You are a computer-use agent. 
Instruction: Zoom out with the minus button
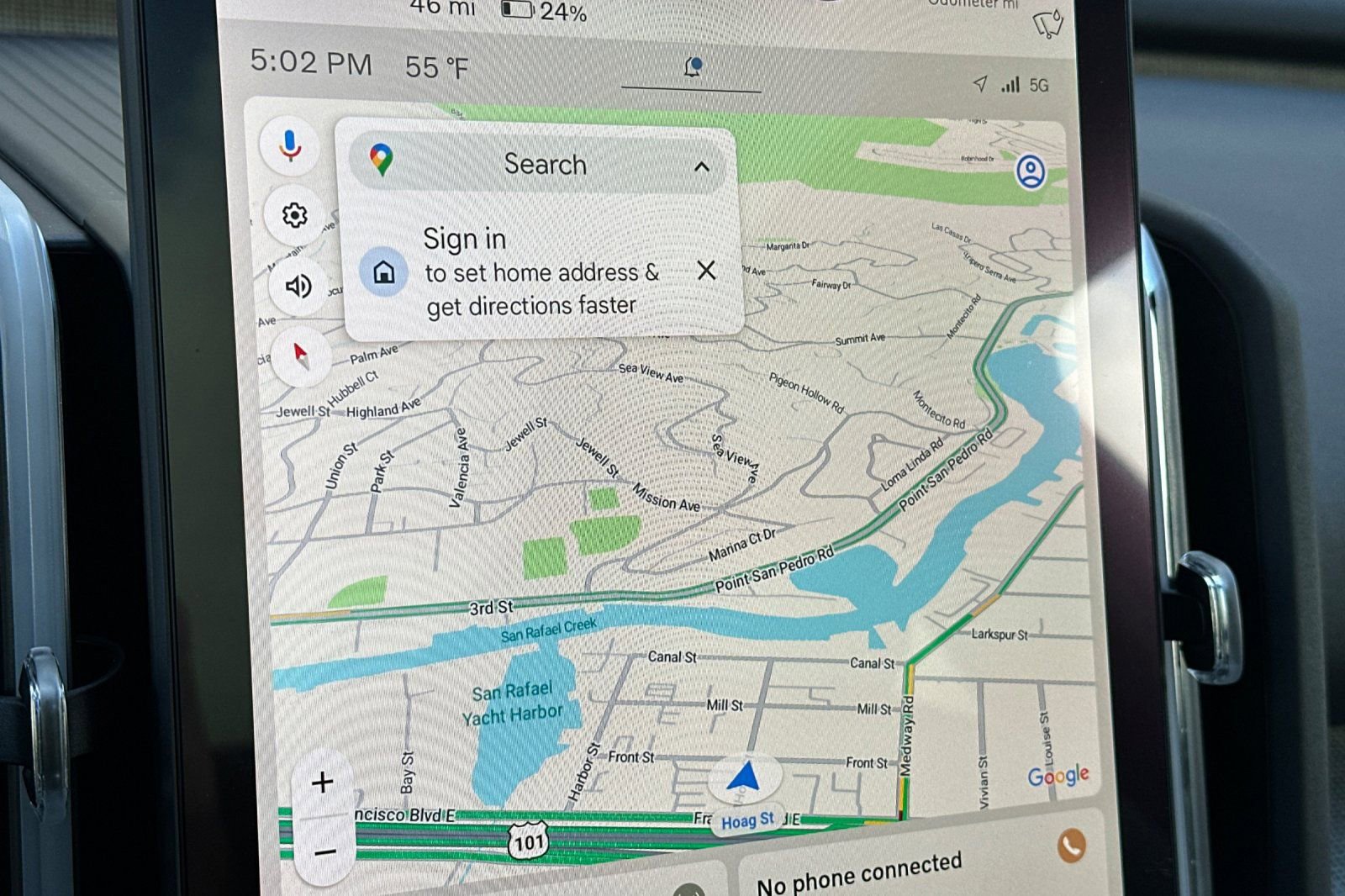[x=324, y=852]
